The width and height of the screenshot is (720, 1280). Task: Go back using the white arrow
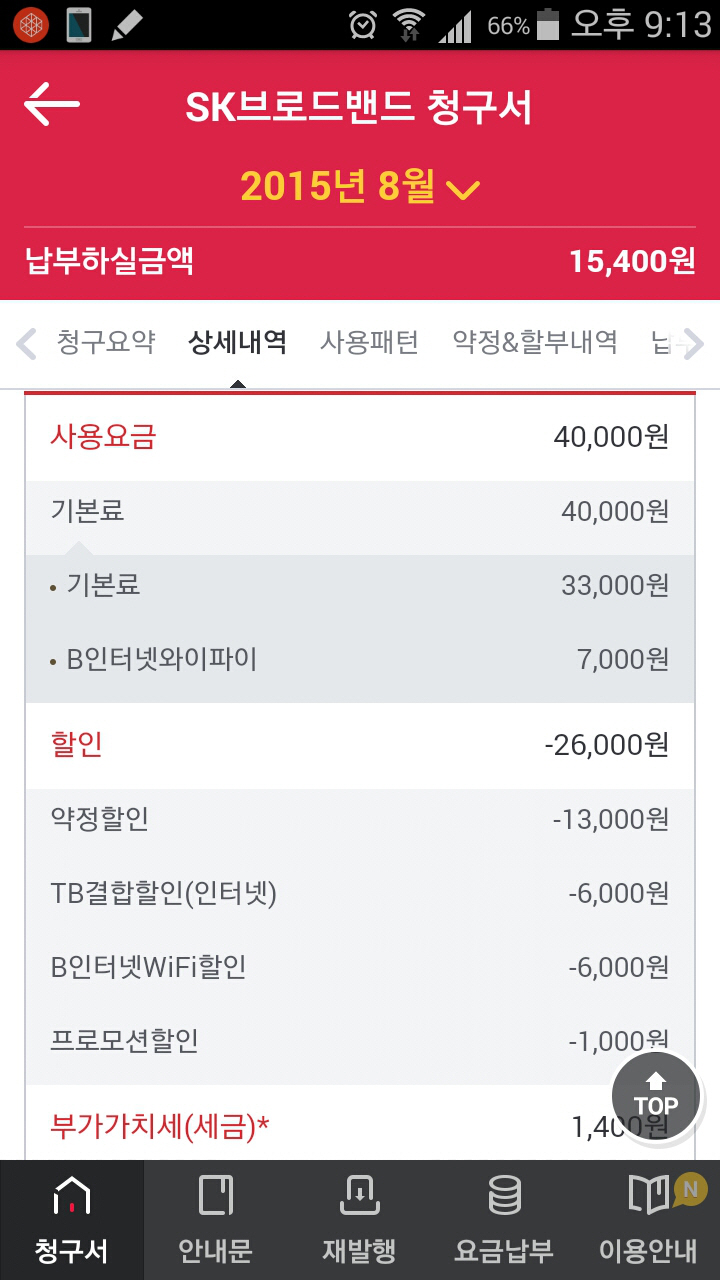pos(51,104)
